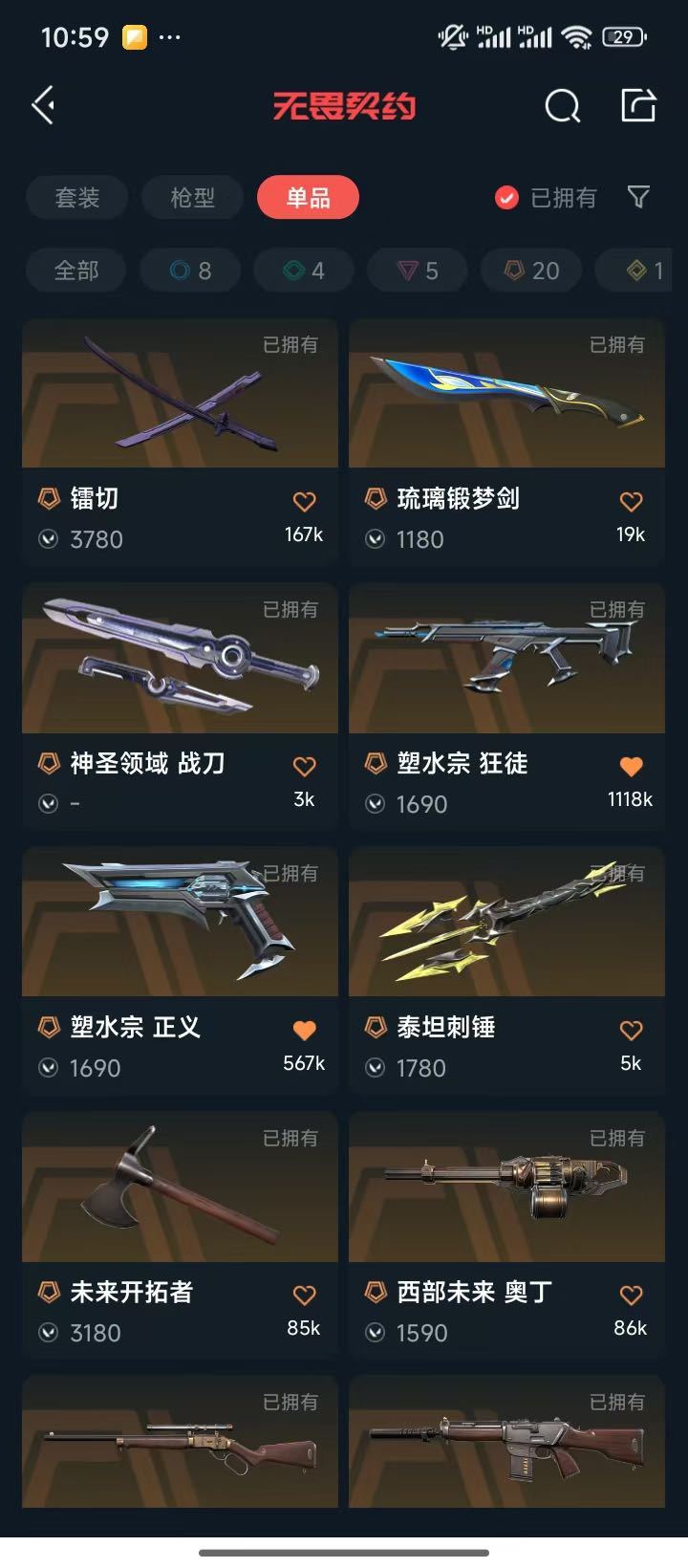Open the 镭切 skin card
688x1568 pixels.
coord(180,443)
